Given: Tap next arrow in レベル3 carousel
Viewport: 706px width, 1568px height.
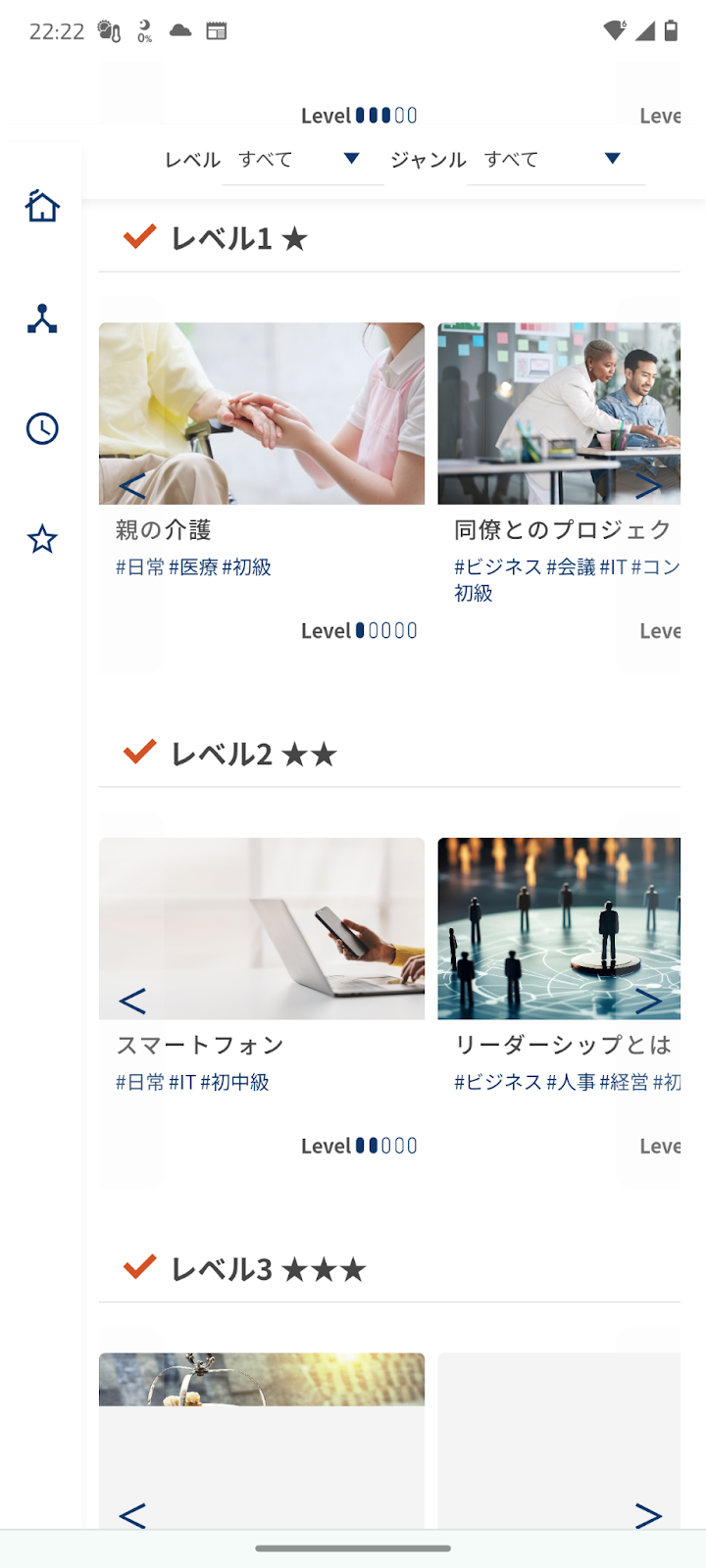Looking at the screenshot, I should 648,1515.
